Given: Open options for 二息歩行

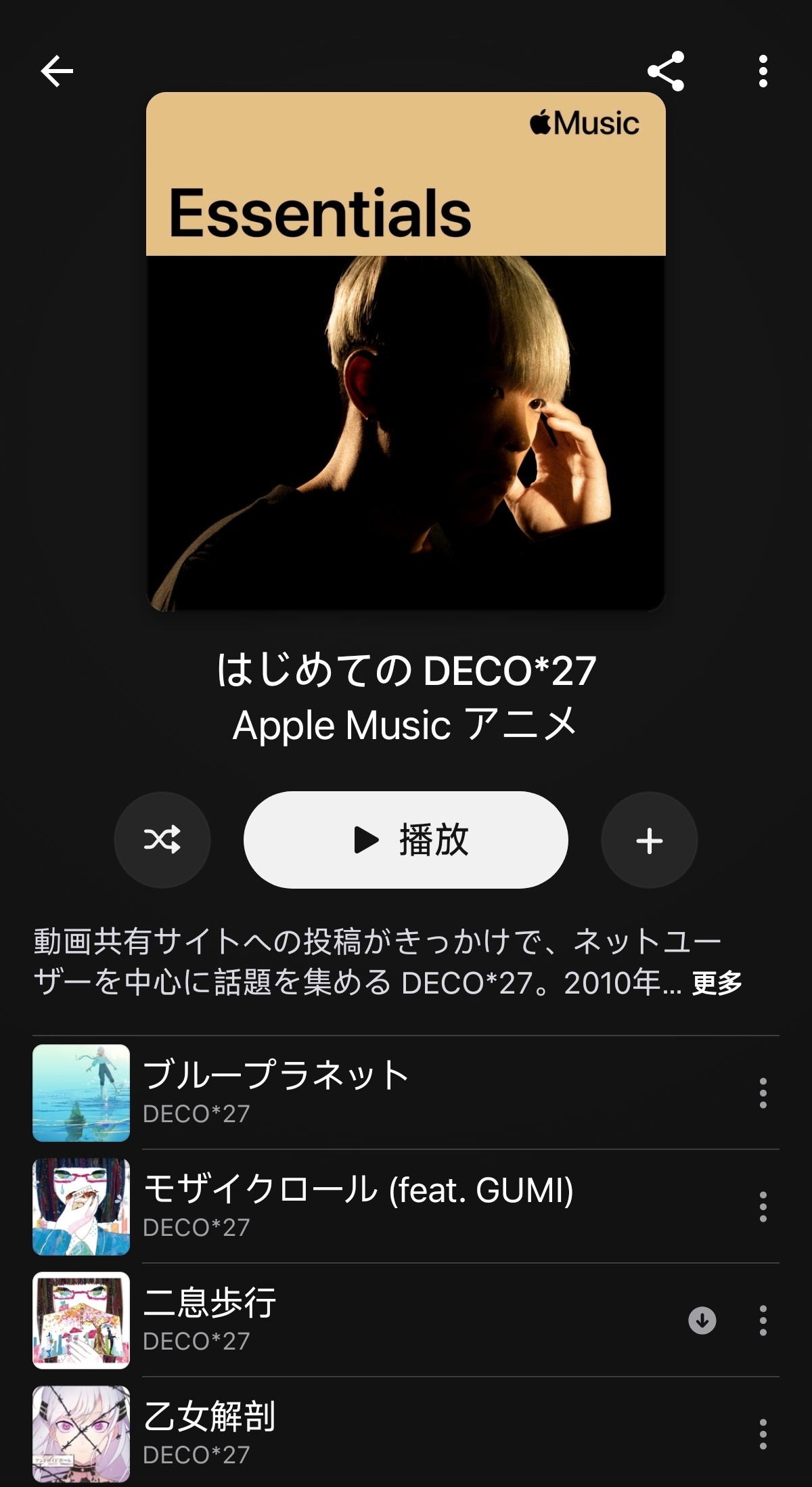Looking at the screenshot, I should click(x=763, y=1320).
